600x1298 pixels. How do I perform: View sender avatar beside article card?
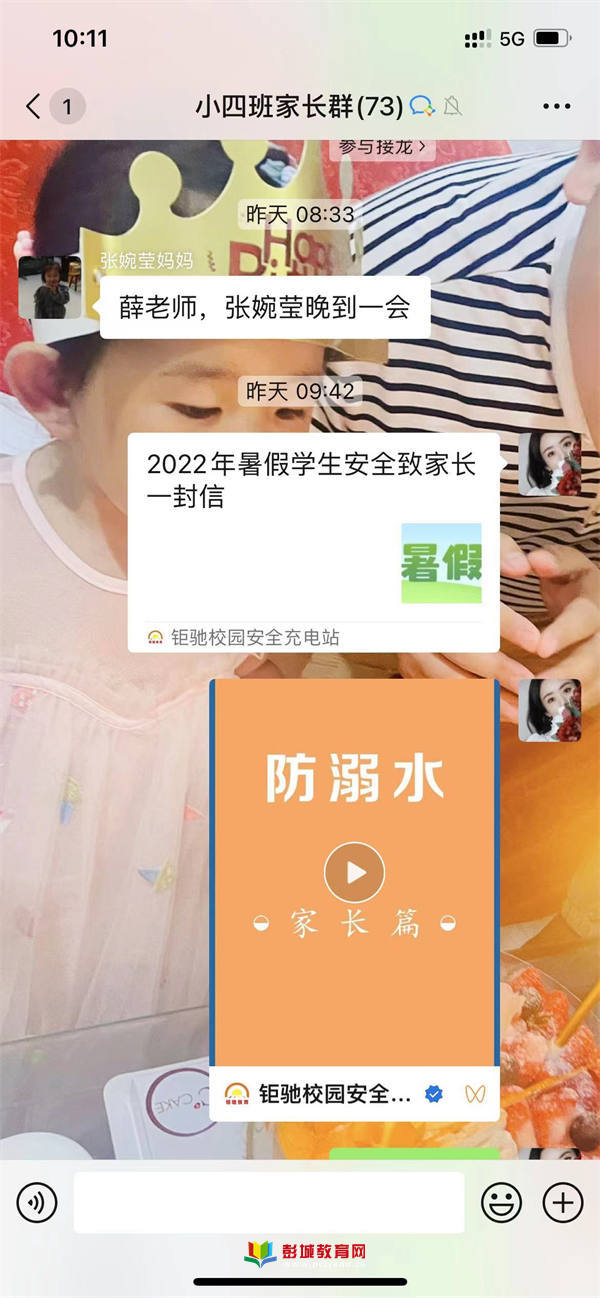(x=549, y=464)
